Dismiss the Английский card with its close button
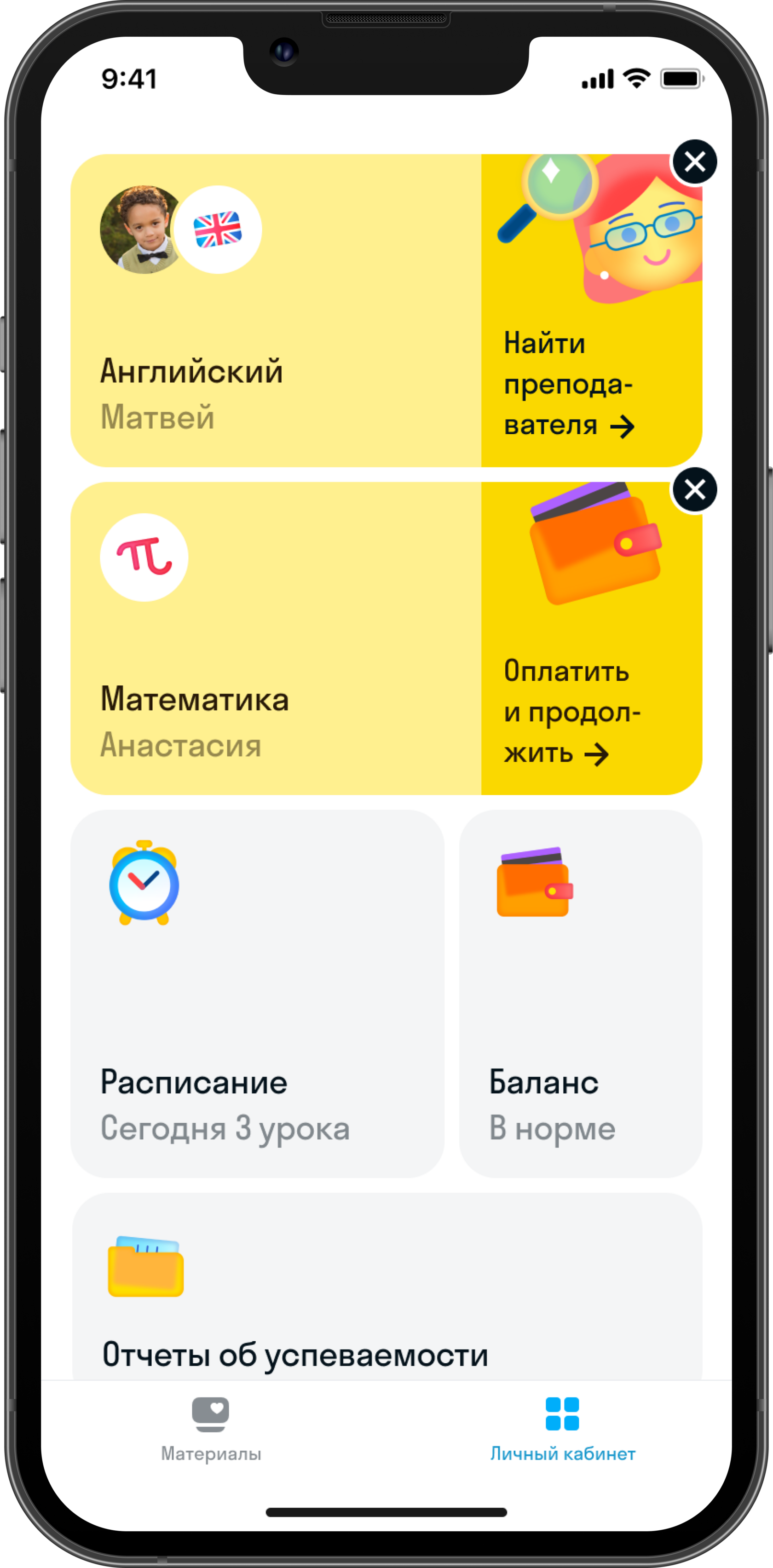Viewport: 773px width, 1568px height. (694, 162)
